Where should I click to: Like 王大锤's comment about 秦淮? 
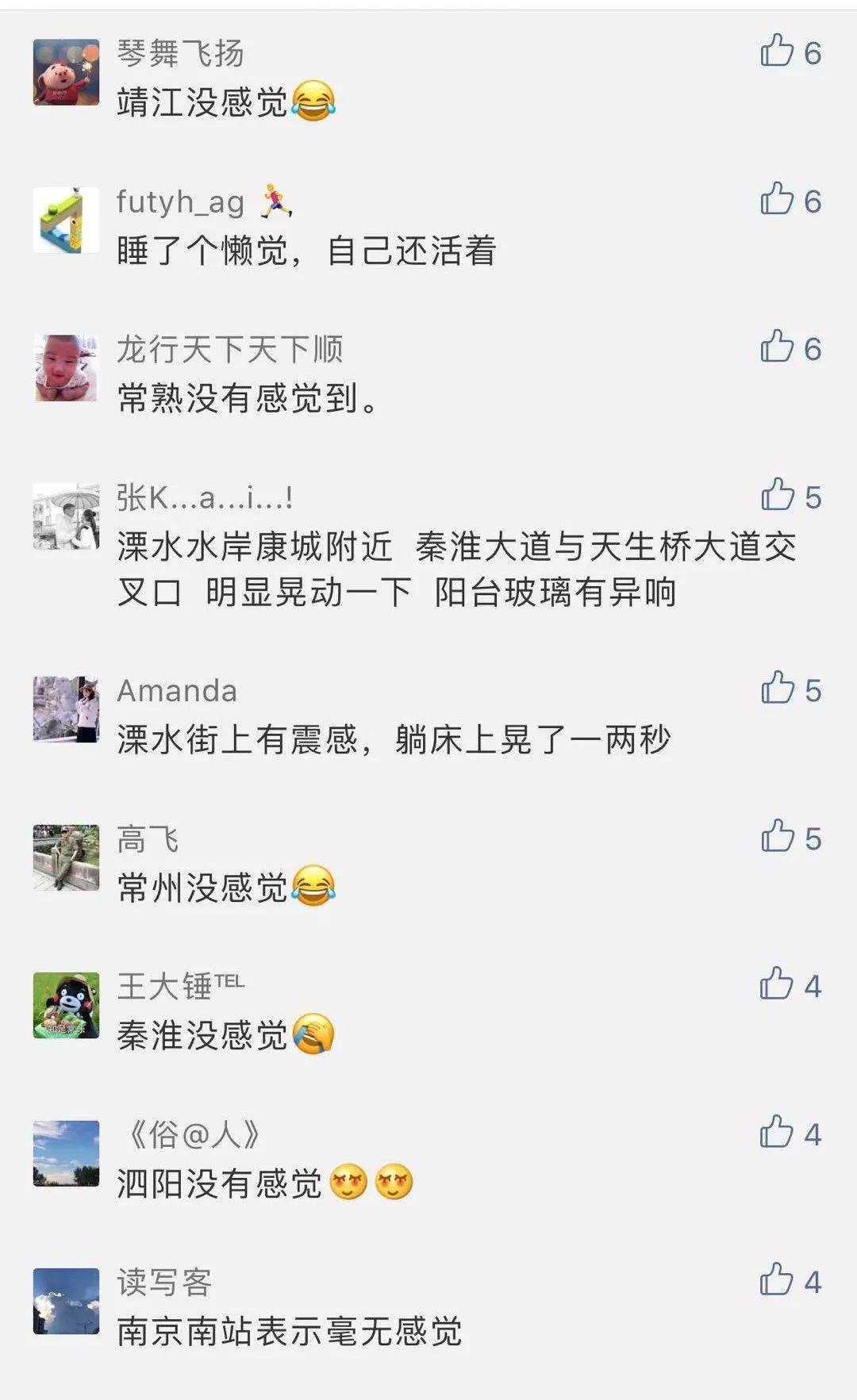777,985
